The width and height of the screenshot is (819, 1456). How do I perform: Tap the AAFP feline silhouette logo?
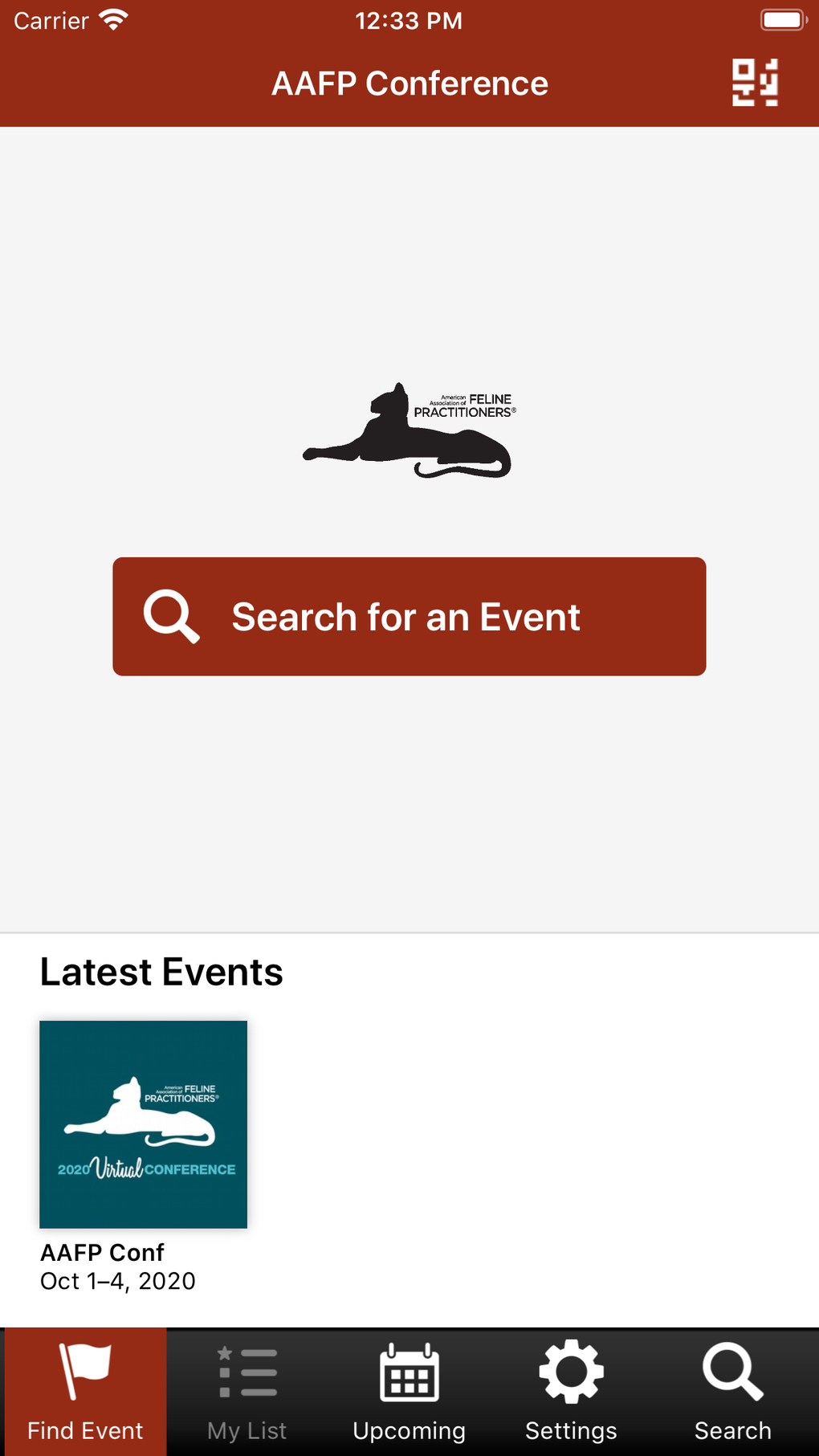coord(409,430)
